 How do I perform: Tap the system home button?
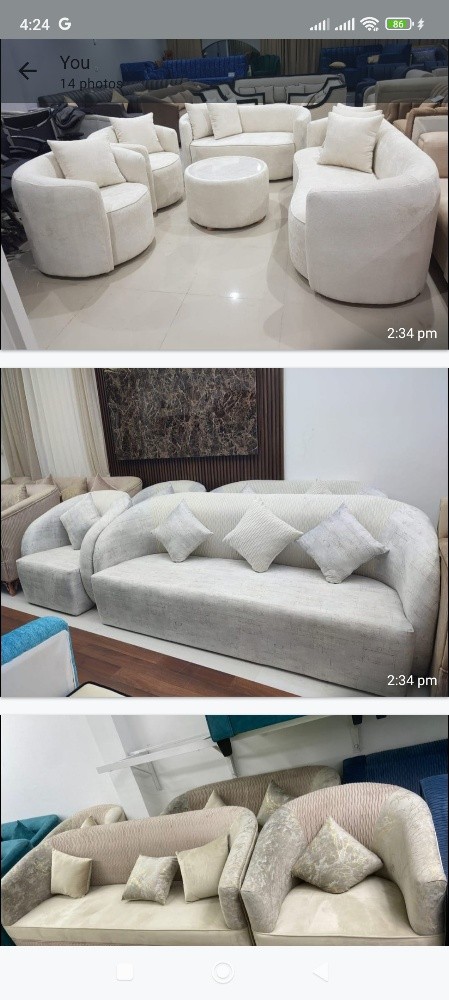(223, 972)
